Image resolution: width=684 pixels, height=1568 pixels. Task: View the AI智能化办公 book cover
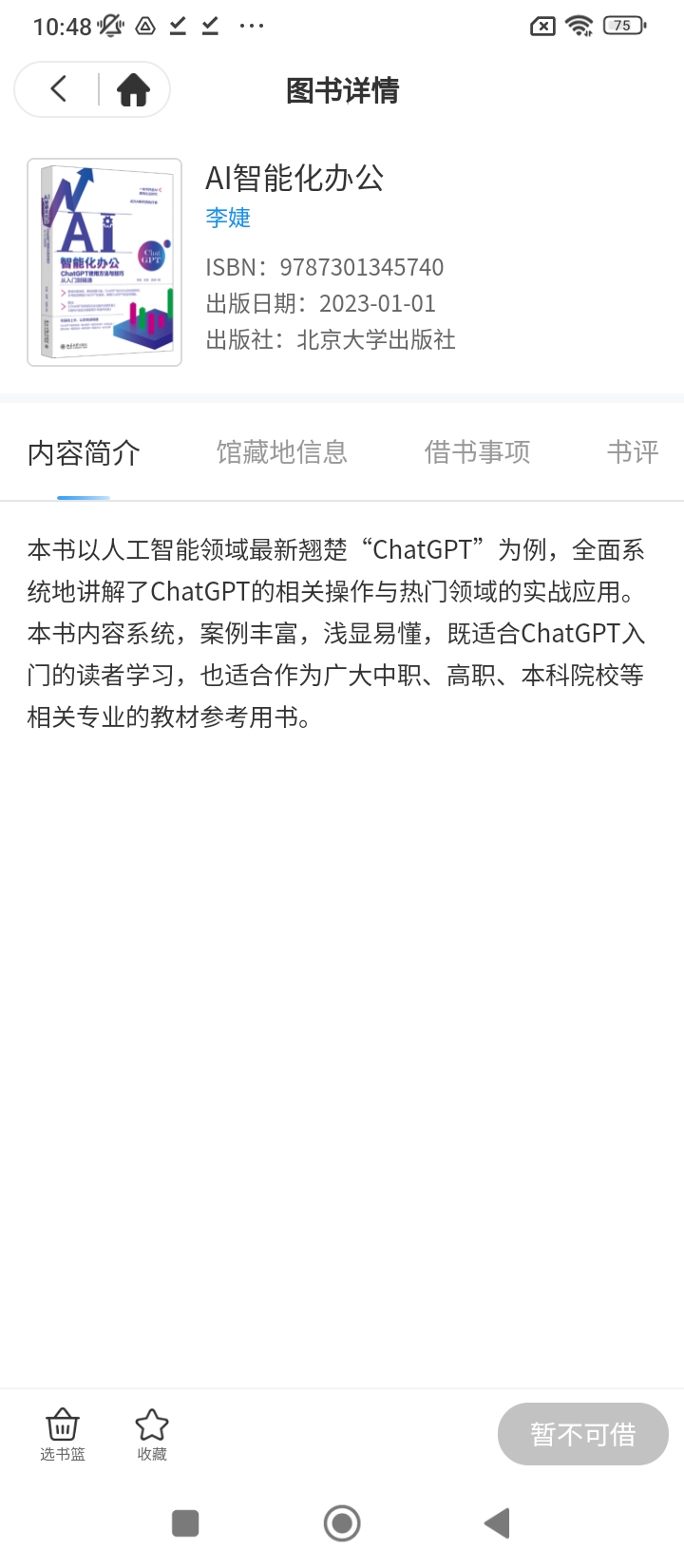104,262
